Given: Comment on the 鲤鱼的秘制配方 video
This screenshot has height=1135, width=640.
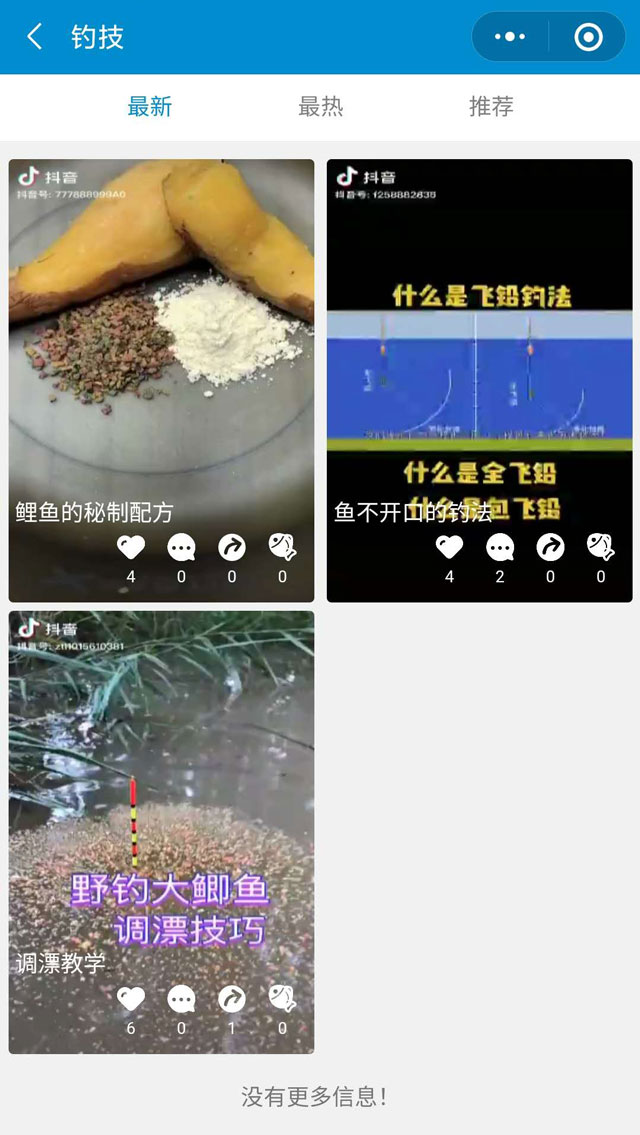Looking at the screenshot, I should (x=181, y=547).
